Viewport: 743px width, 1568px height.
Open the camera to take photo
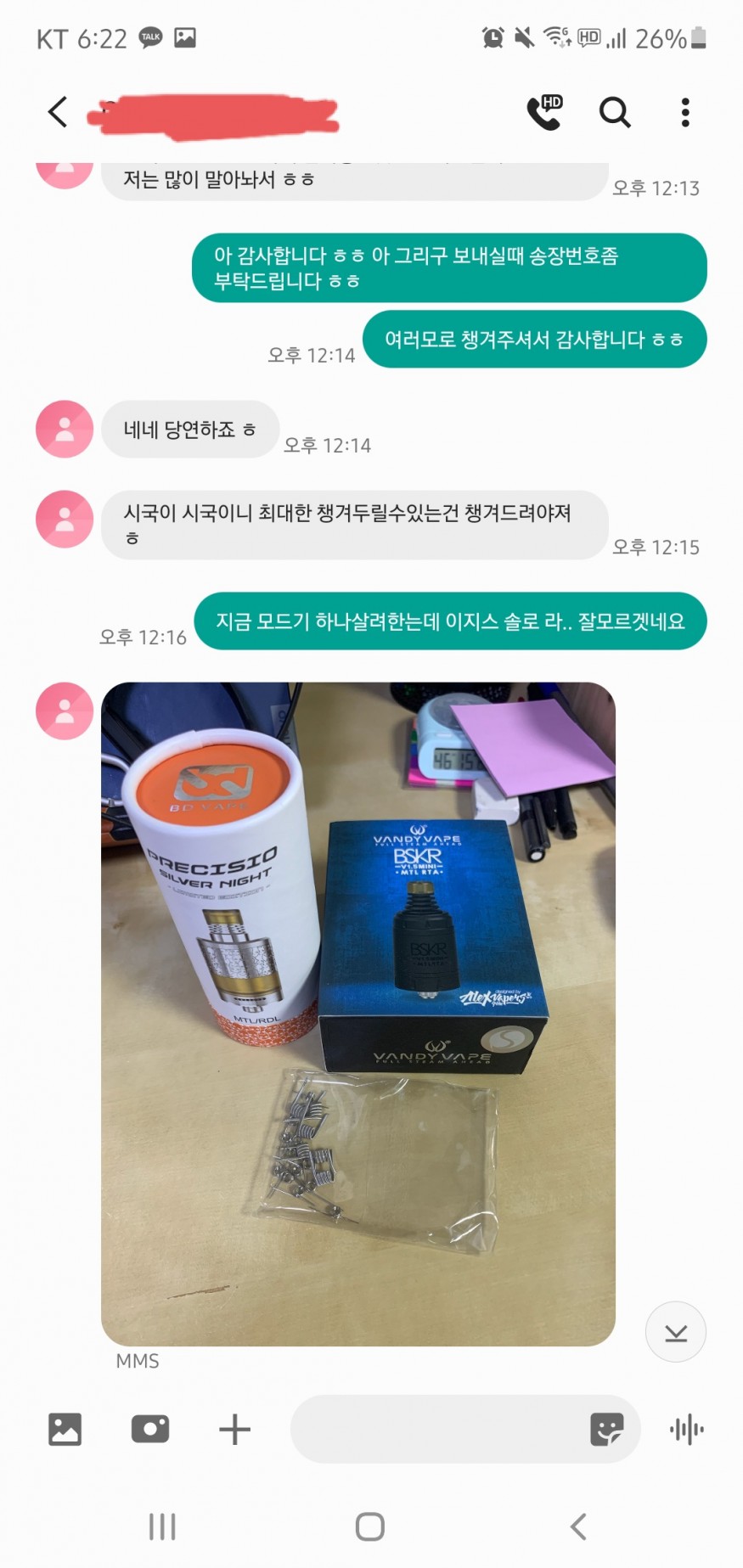pos(150,1430)
